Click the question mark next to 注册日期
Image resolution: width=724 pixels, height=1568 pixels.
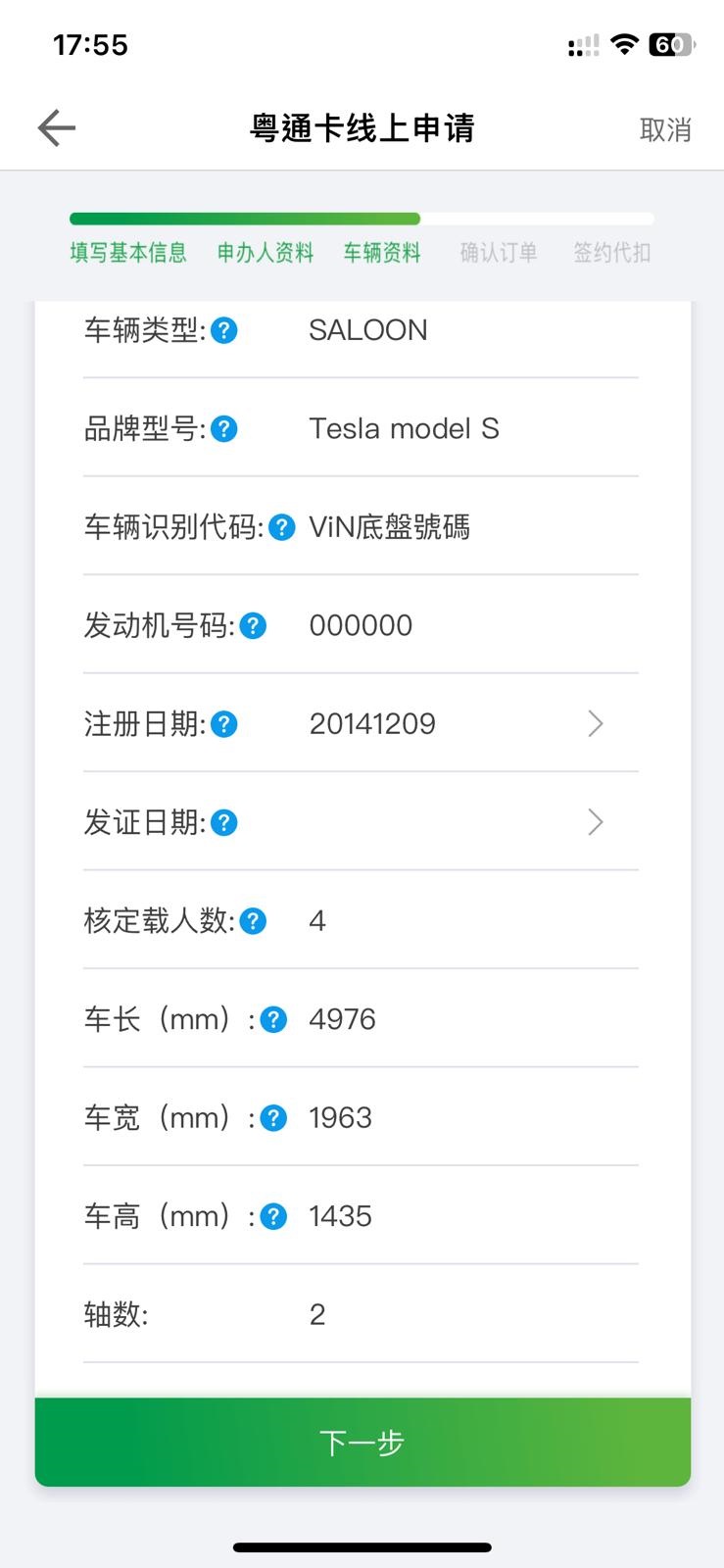(x=223, y=724)
